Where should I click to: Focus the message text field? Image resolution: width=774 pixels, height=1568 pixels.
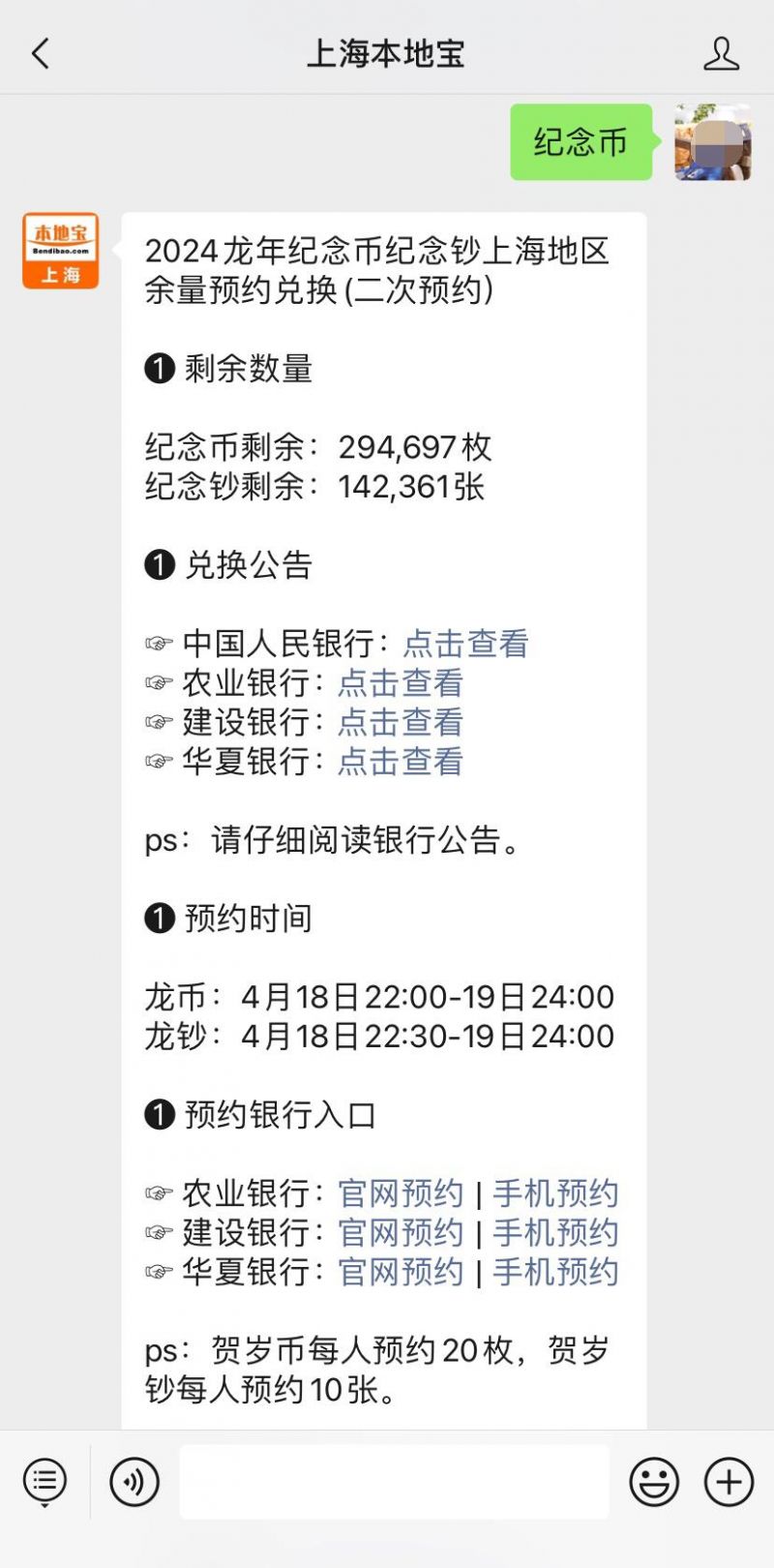point(394,1482)
